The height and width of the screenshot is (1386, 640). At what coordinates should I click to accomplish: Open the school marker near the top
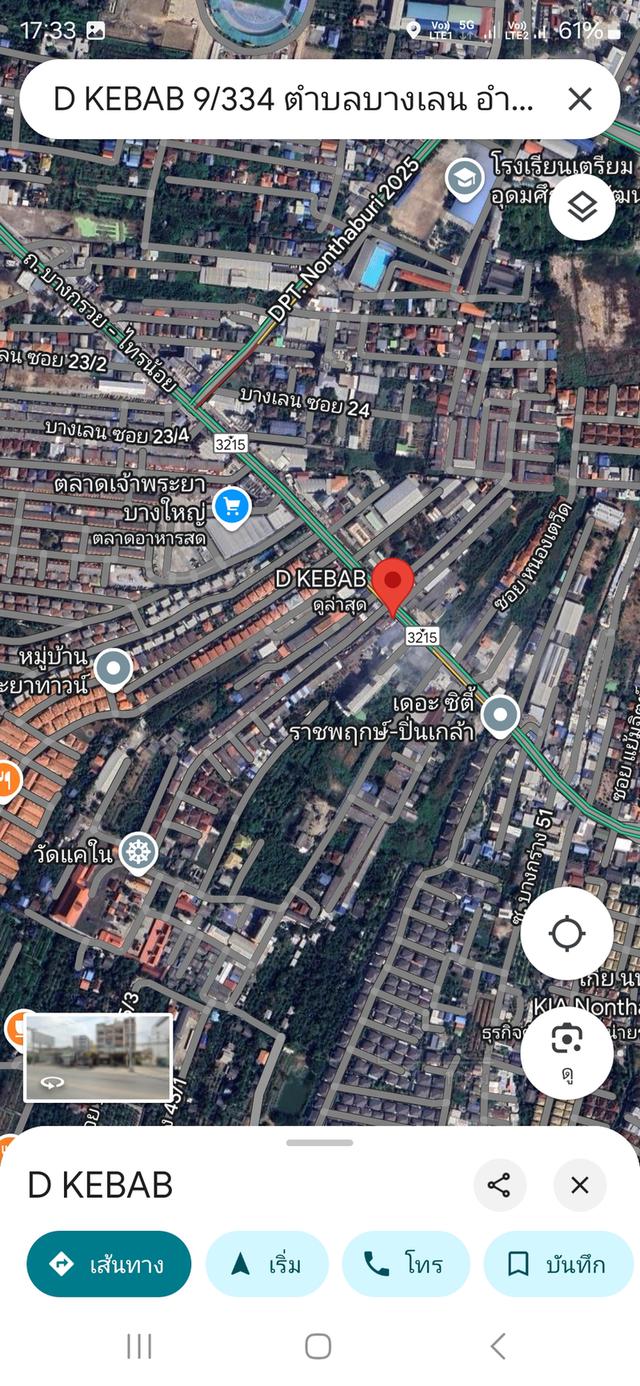(x=464, y=179)
